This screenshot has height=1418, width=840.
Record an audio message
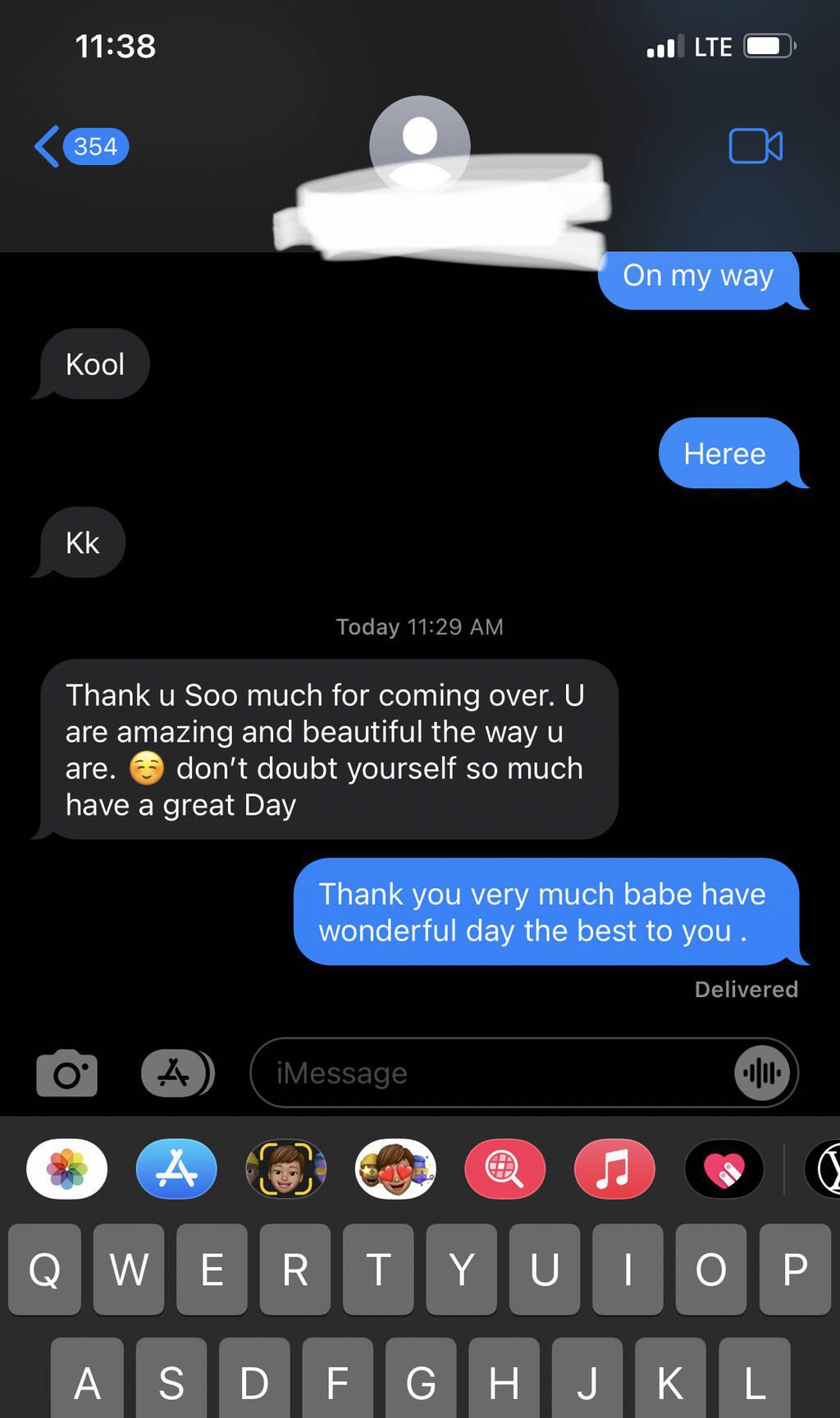point(761,1073)
